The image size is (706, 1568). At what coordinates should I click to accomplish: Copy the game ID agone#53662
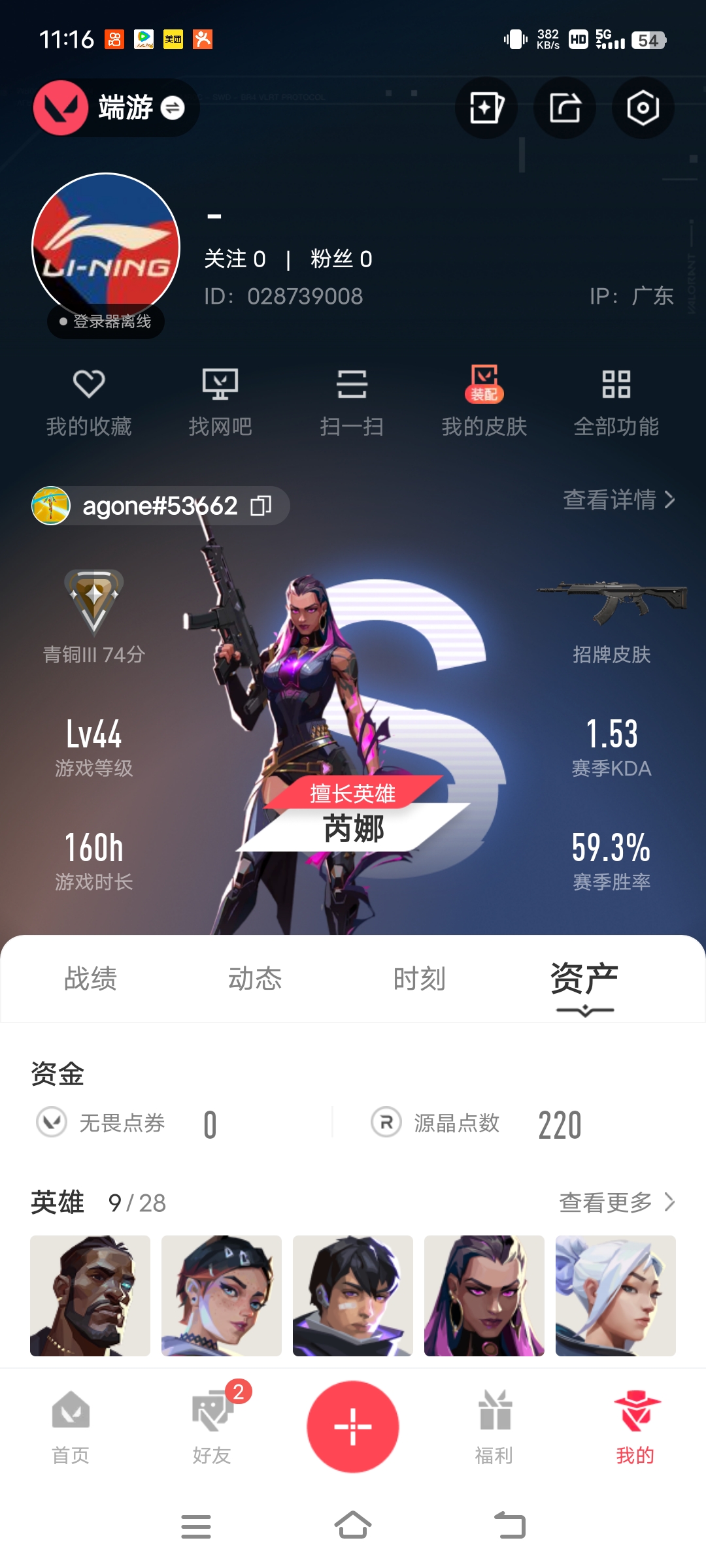tap(261, 506)
